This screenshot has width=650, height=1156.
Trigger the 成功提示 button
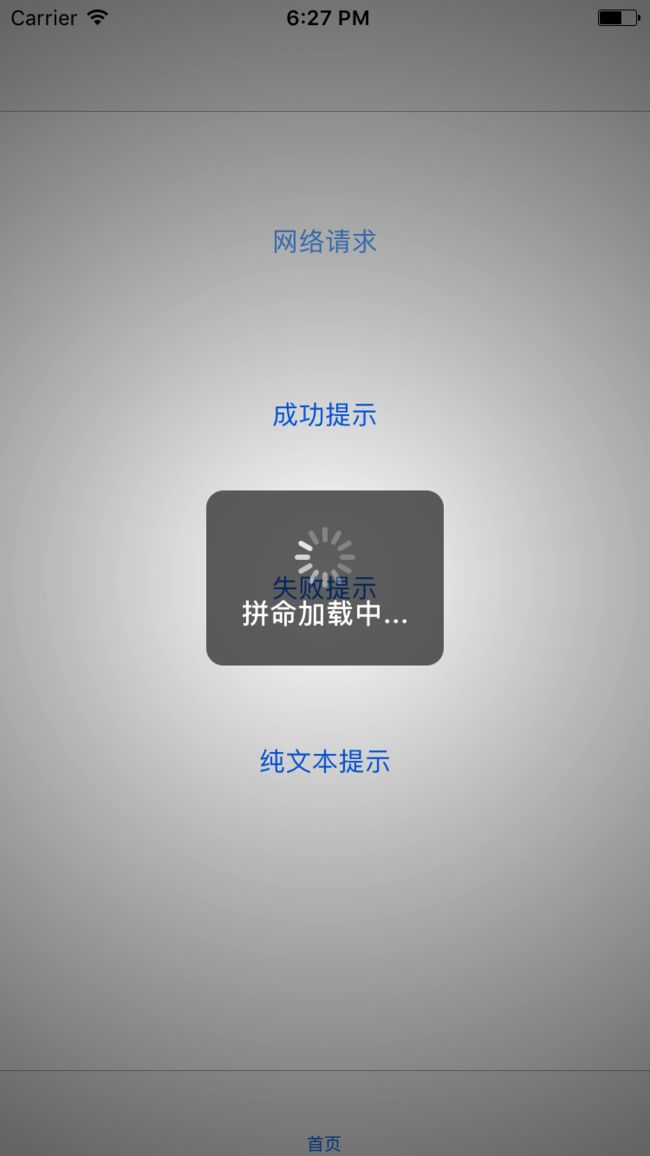[324, 415]
